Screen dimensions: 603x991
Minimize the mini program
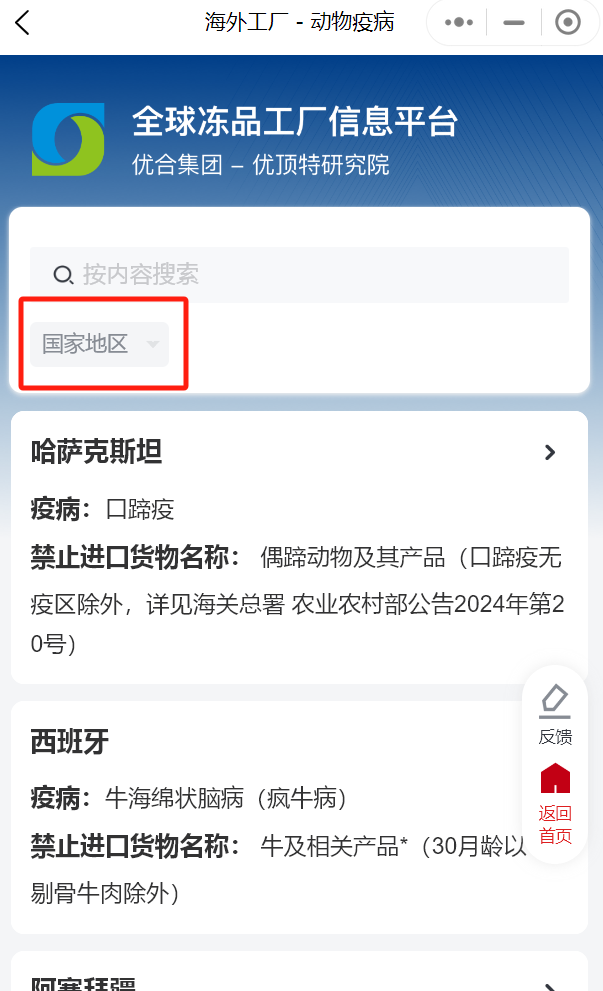[x=514, y=22]
